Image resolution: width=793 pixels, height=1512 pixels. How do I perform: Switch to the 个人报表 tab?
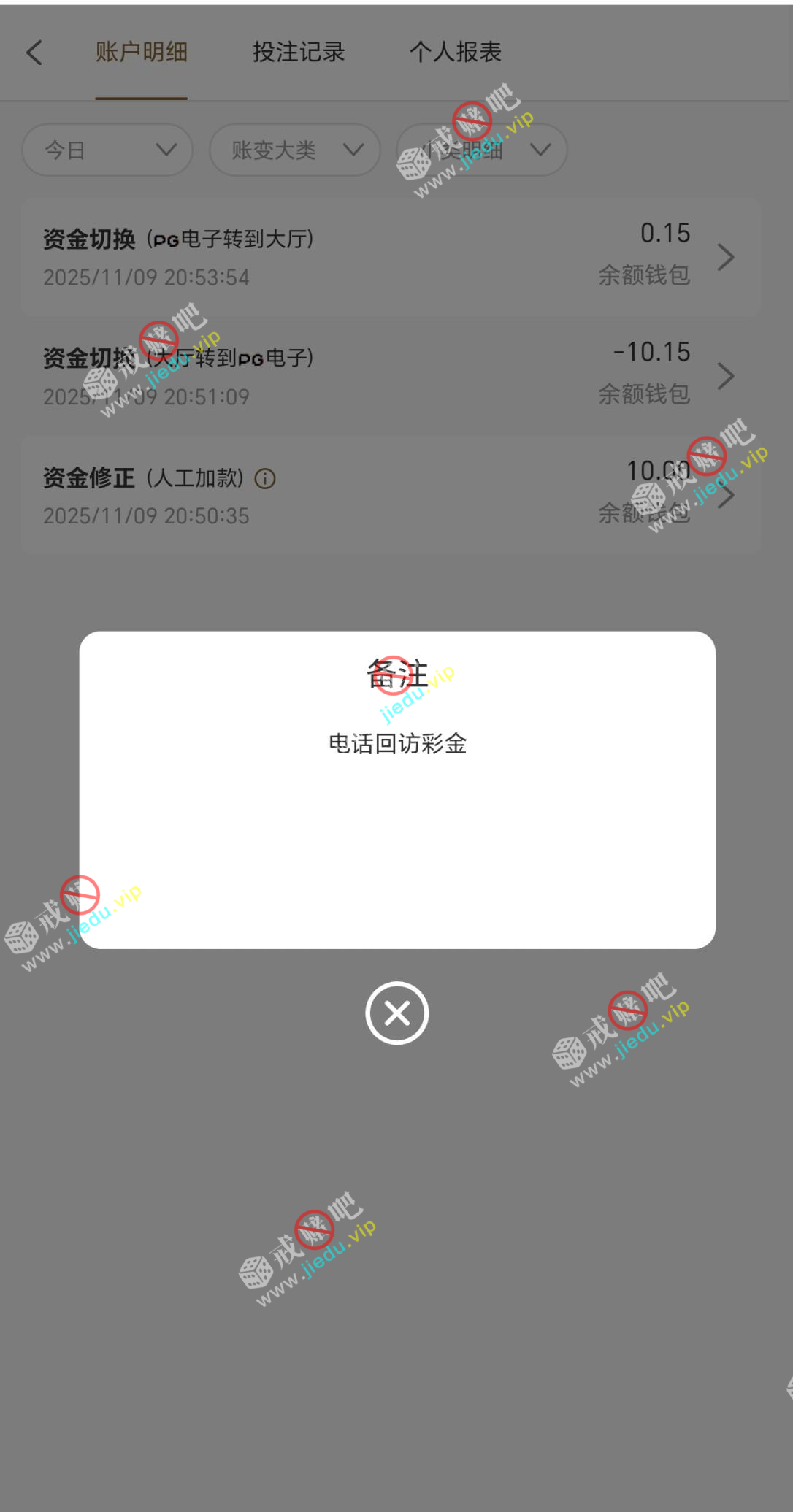(455, 53)
